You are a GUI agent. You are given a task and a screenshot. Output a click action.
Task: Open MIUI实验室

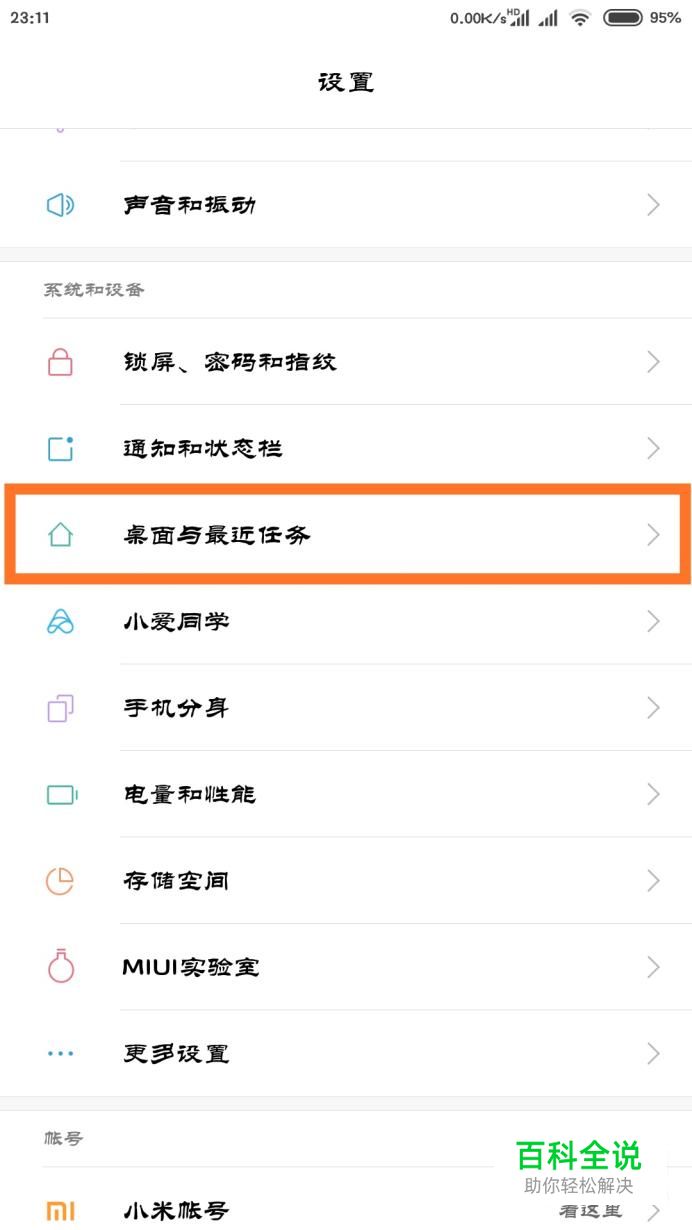(346, 967)
